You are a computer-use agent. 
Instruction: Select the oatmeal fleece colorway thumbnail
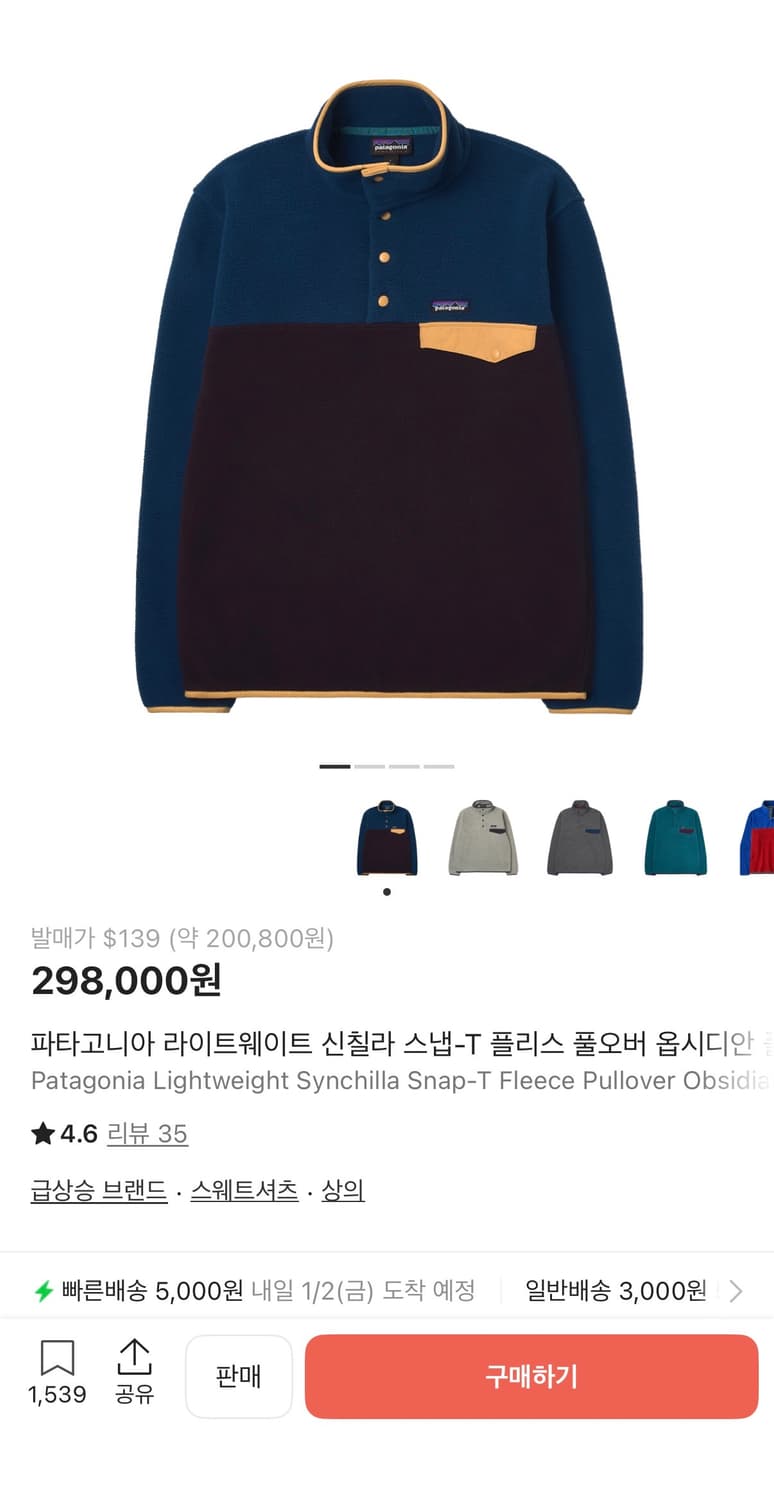(x=483, y=838)
